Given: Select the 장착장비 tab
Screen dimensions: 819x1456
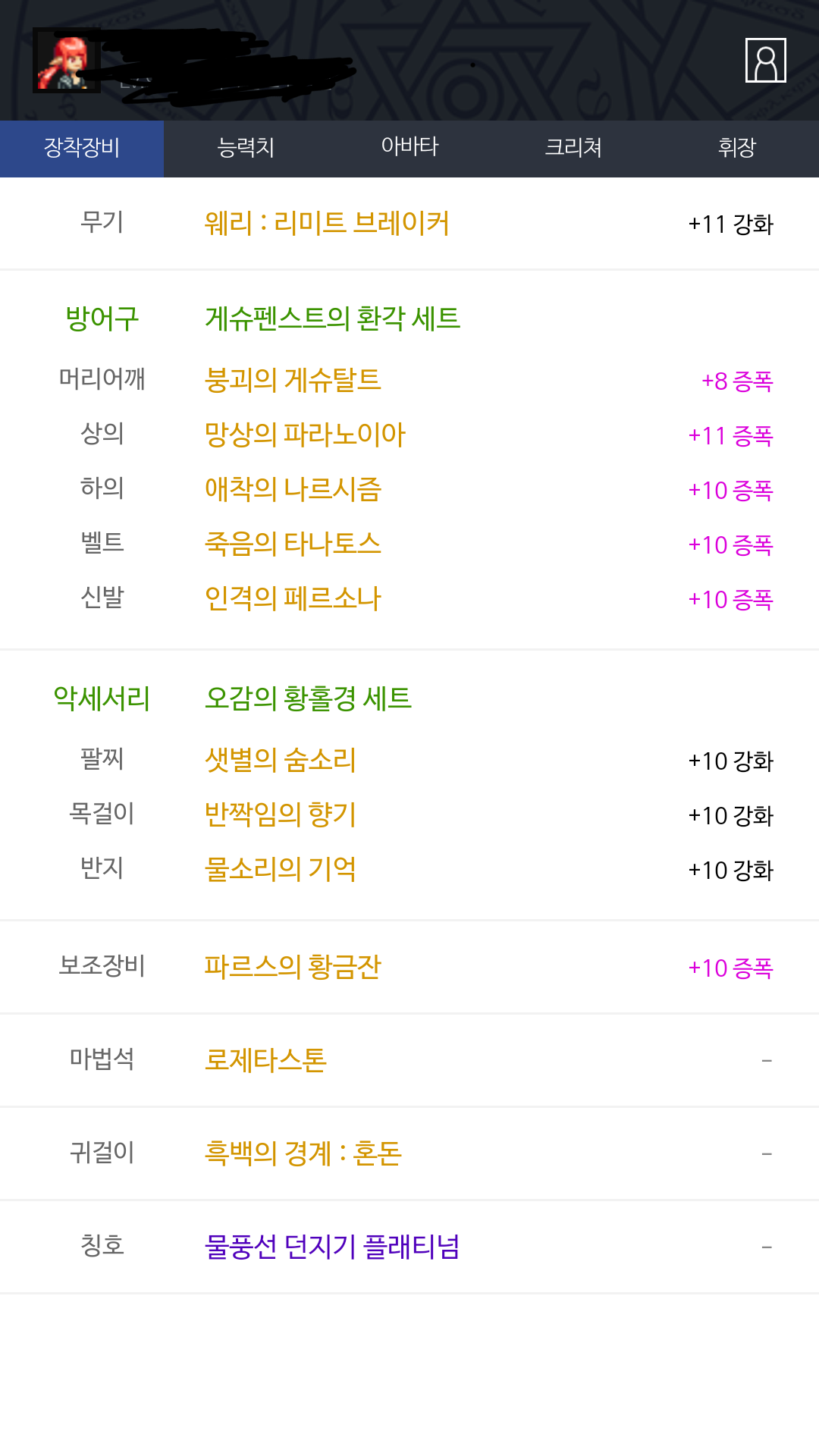Looking at the screenshot, I should (82, 149).
